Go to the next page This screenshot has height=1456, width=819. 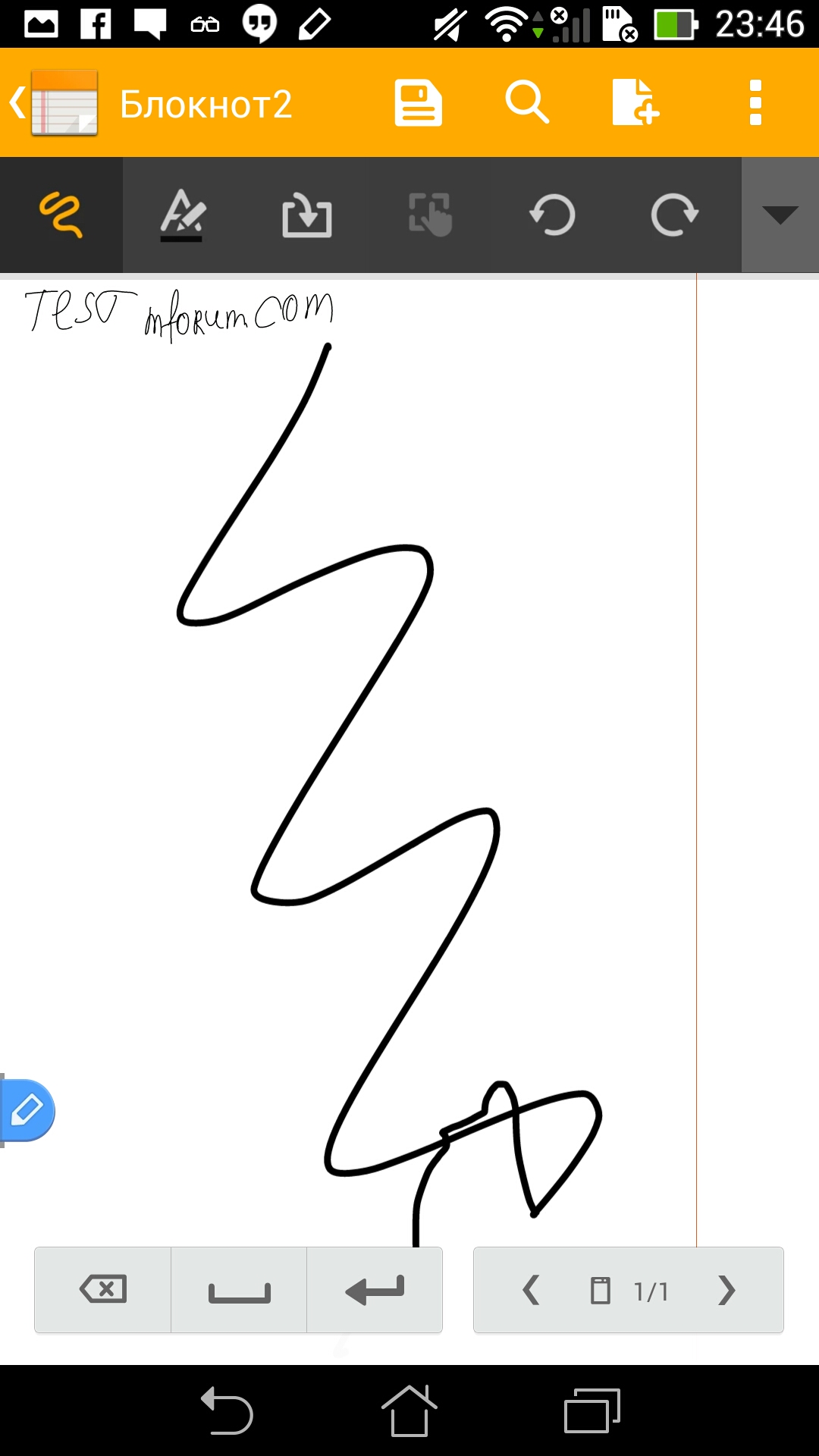726,1290
